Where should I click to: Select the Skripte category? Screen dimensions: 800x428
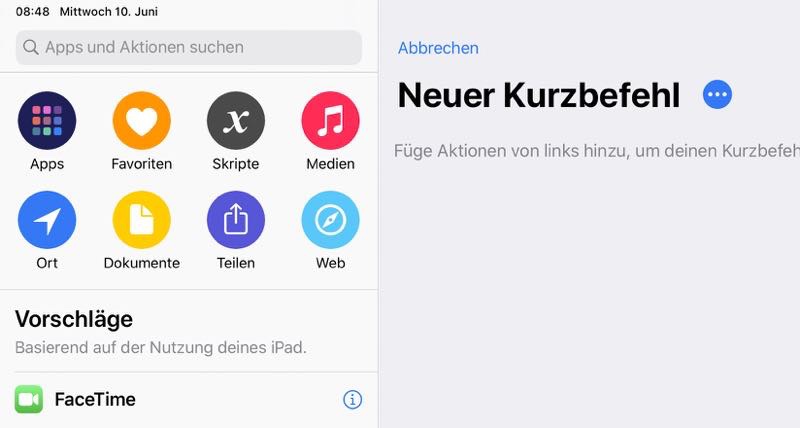pyautogui.click(x=235, y=121)
